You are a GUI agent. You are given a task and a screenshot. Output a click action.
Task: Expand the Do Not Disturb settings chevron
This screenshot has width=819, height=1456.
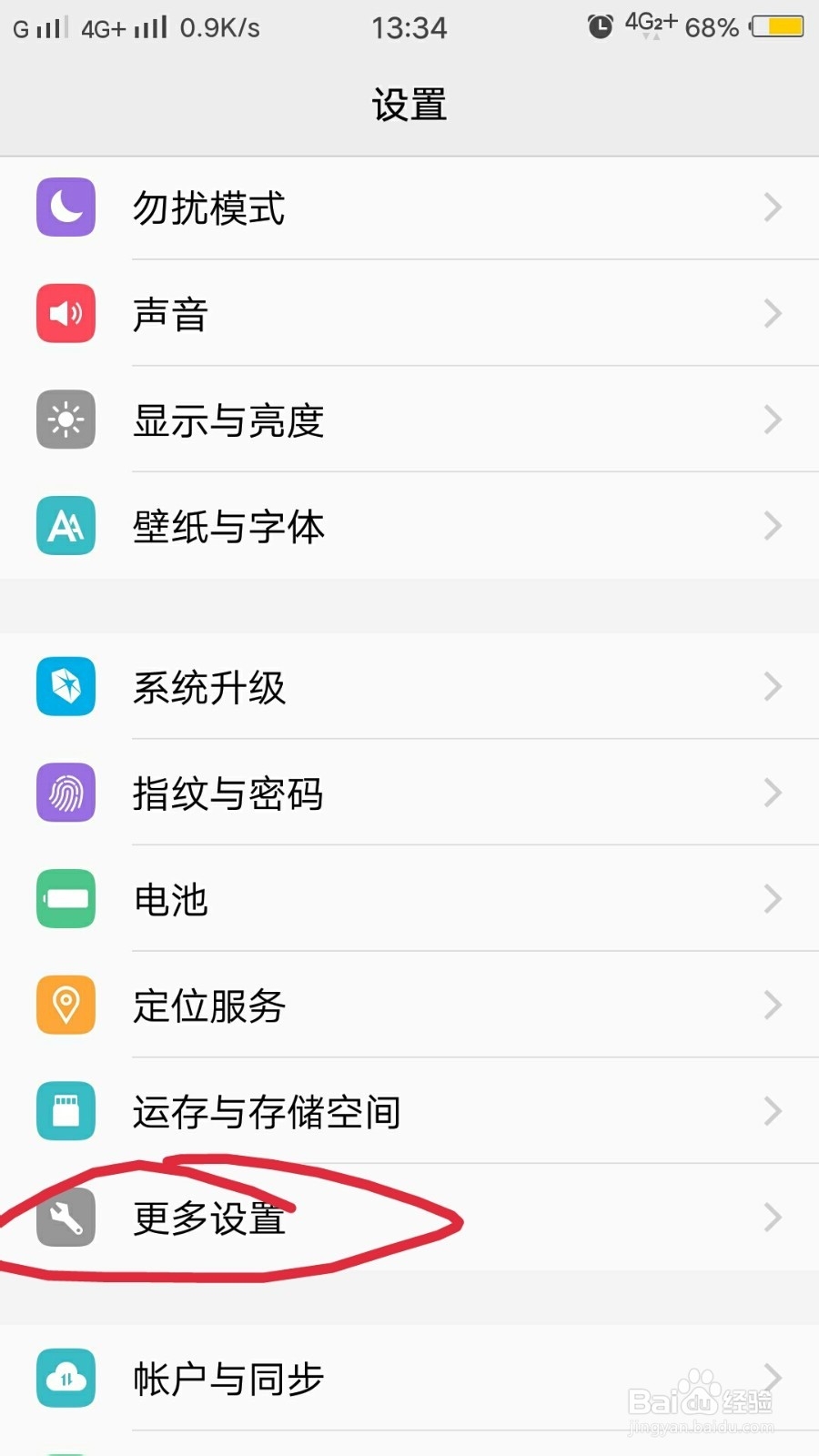[x=773, y=207]
